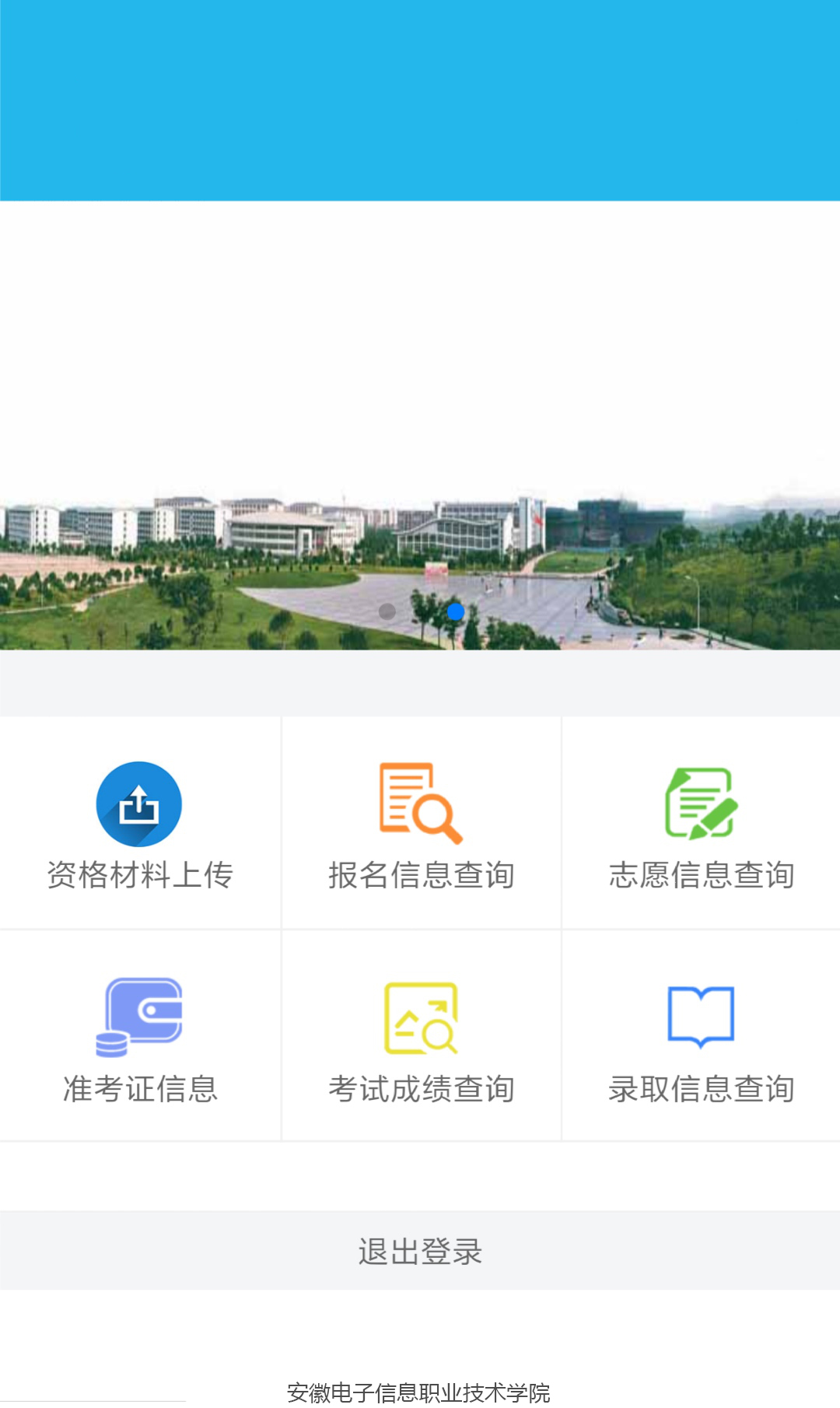The image size is (840, 1408).
Task: Open 志愿信息查询
Action: click(x=701, y=825)
